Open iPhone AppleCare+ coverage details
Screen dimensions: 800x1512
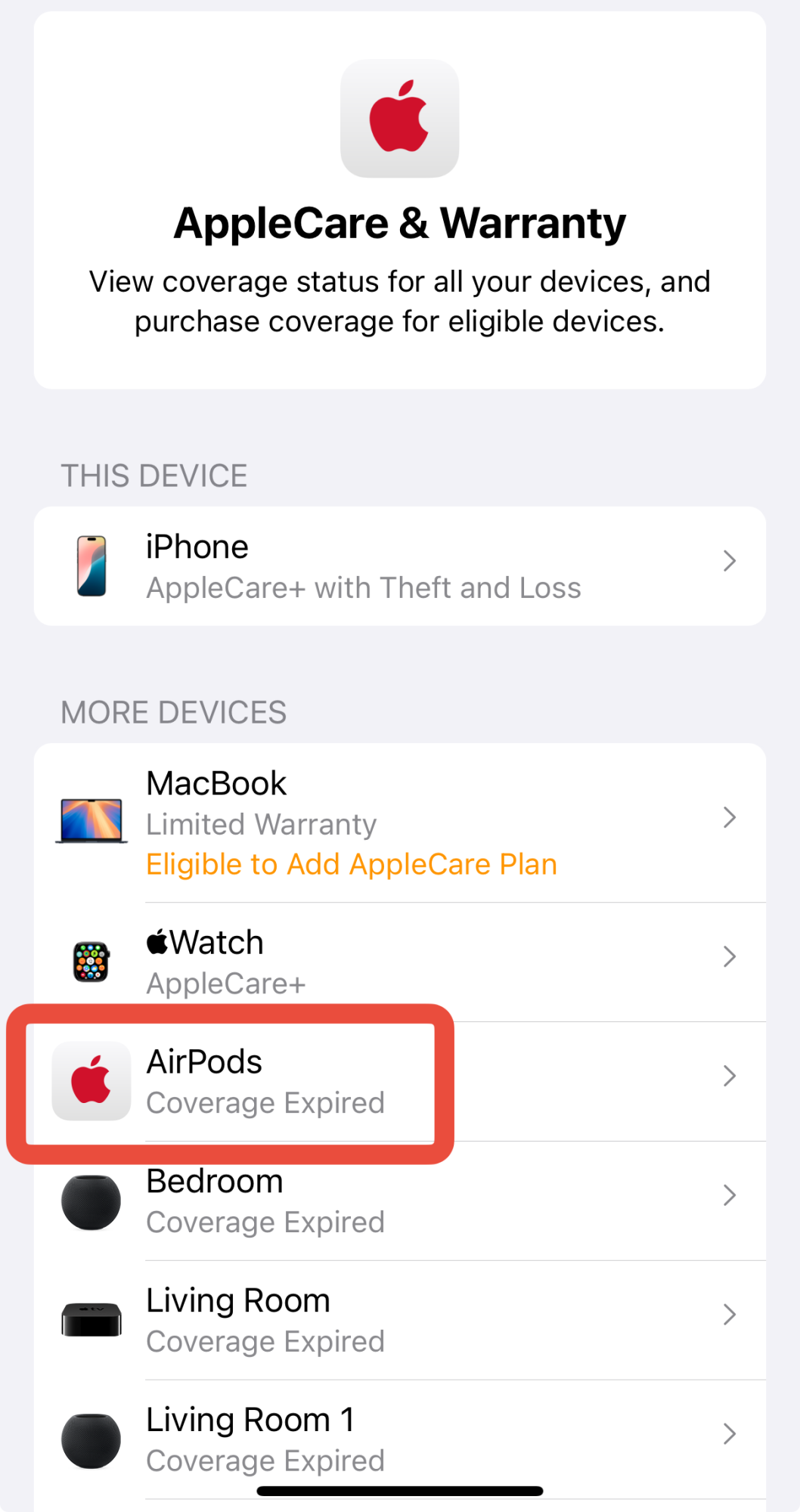pyautogui.click(x=399, y=566)
